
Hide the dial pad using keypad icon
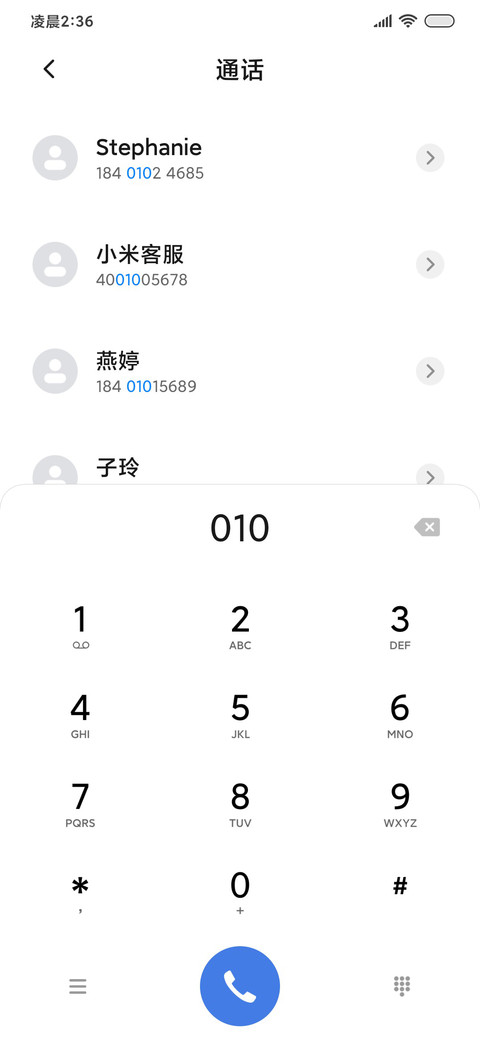(x=402, y=986)
